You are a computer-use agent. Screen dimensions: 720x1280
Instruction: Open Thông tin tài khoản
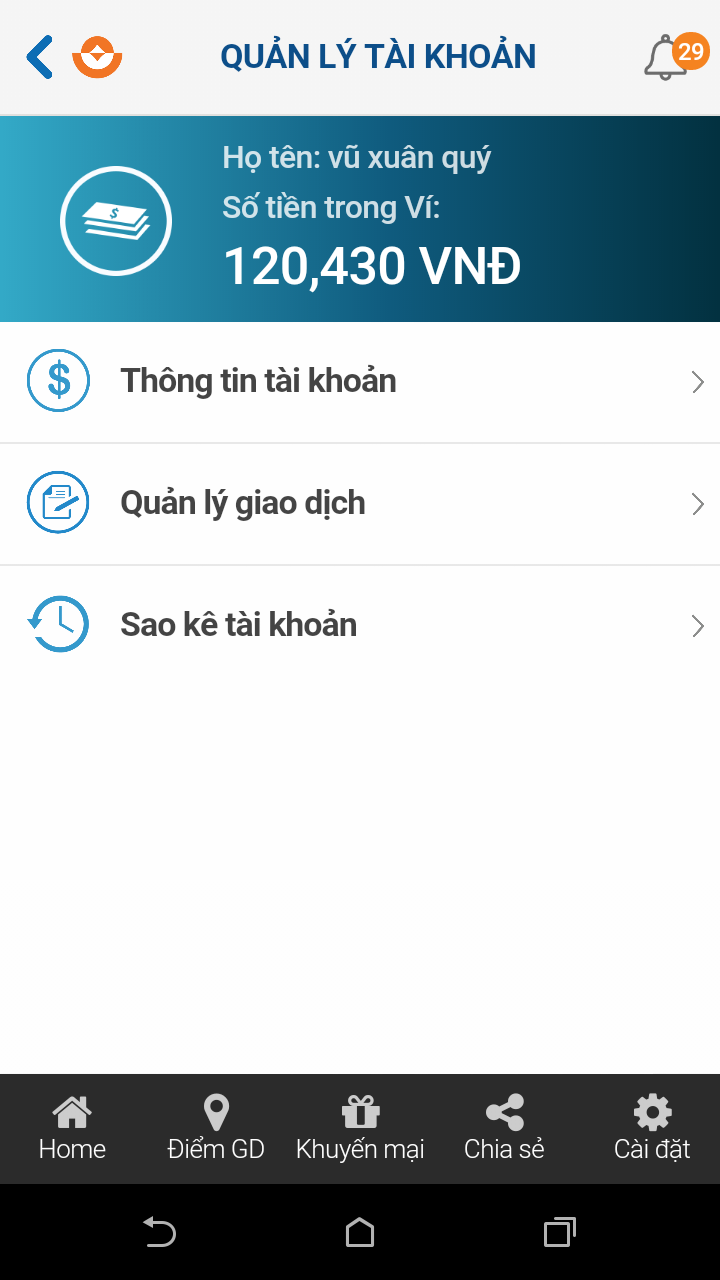click(x=360, y=382)
